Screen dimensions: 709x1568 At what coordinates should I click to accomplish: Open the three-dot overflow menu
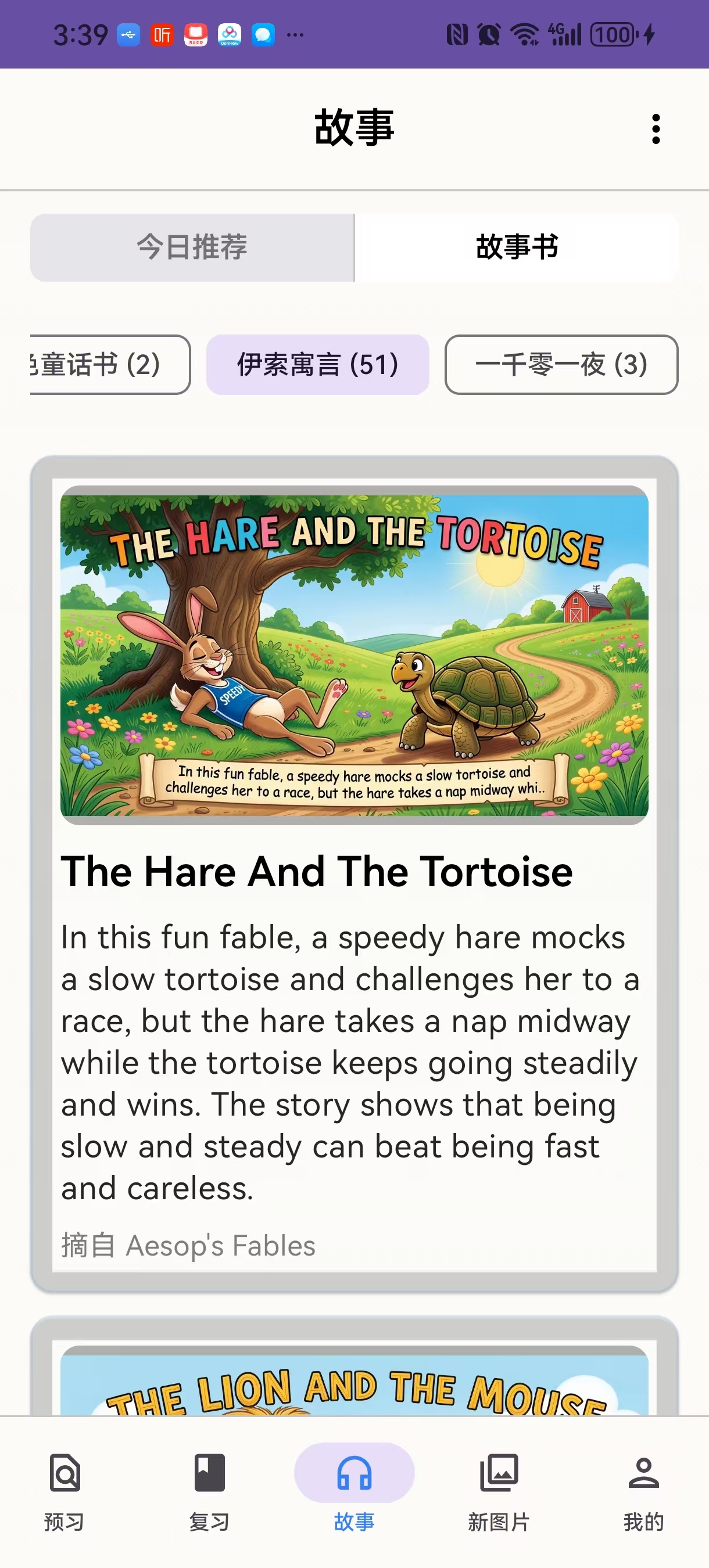click(x=656, y=128)
